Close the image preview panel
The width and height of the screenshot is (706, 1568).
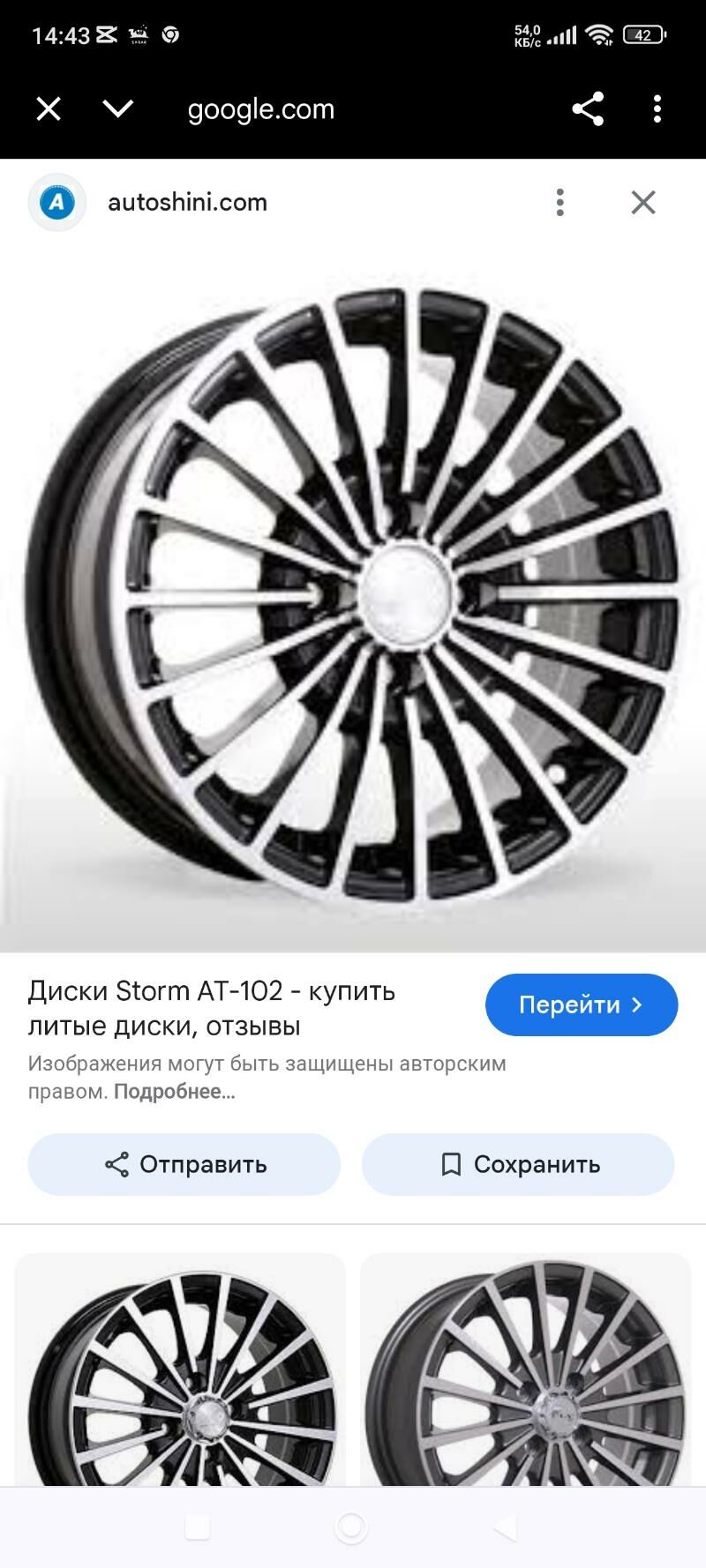pyautogui.click(x=643, y=203)
